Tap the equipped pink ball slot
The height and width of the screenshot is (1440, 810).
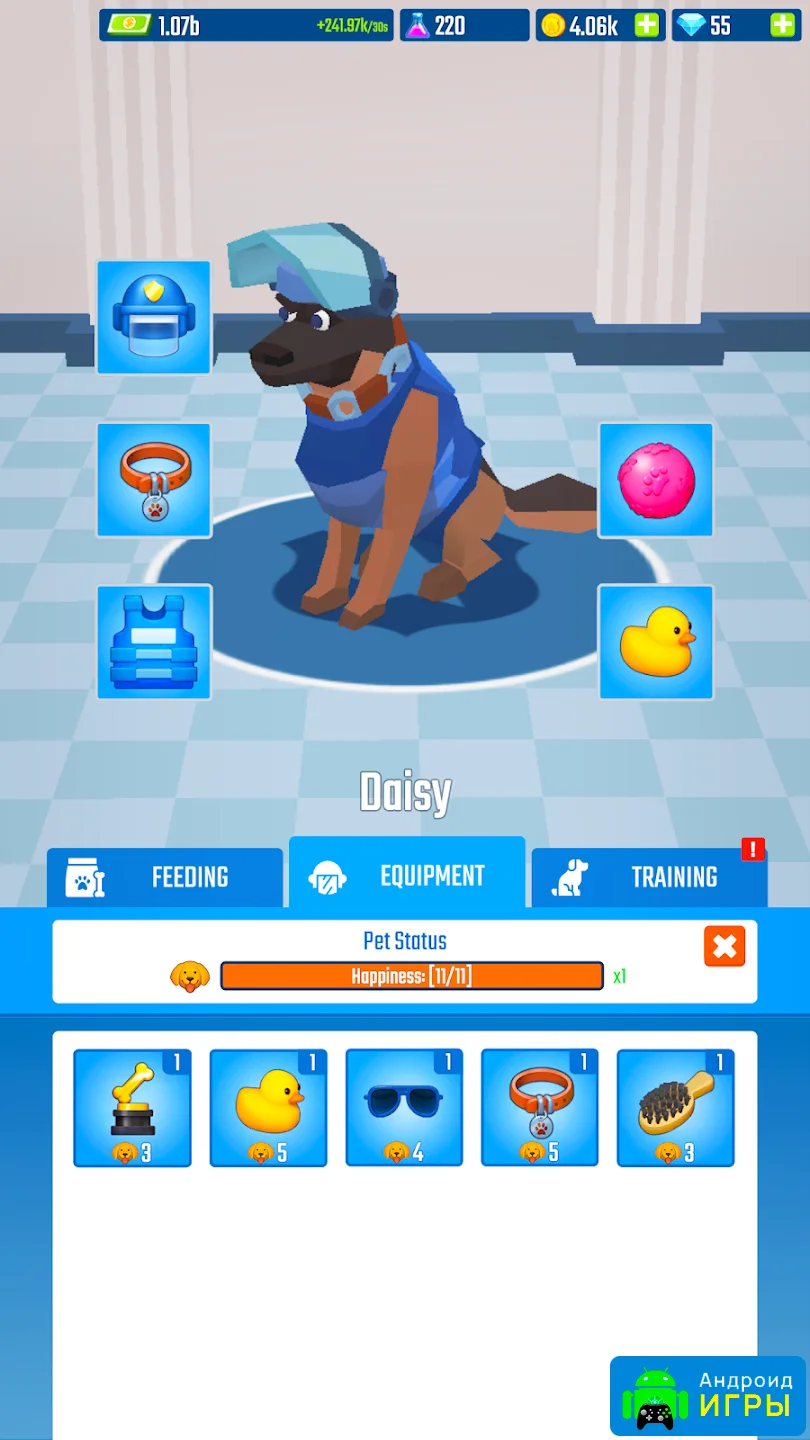[x=655, y=480]
